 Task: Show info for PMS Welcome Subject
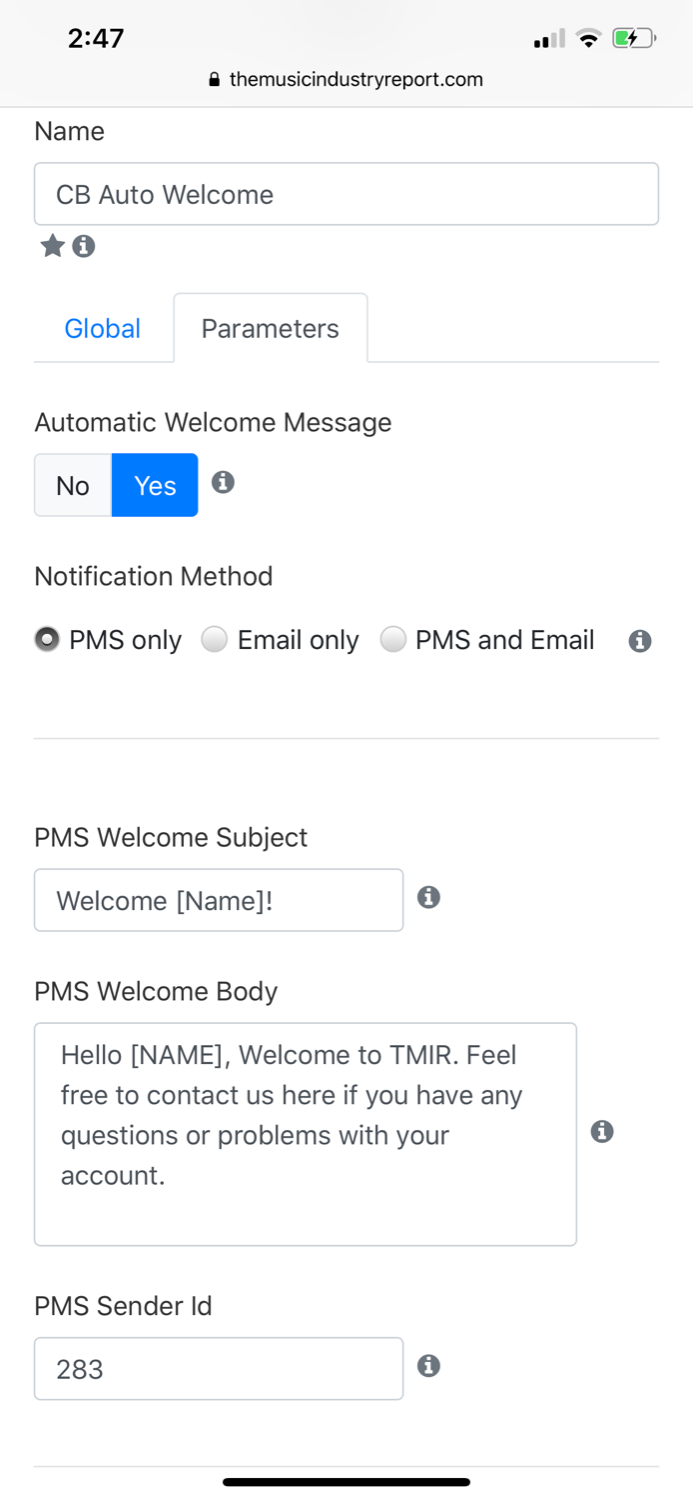[429, 898]
